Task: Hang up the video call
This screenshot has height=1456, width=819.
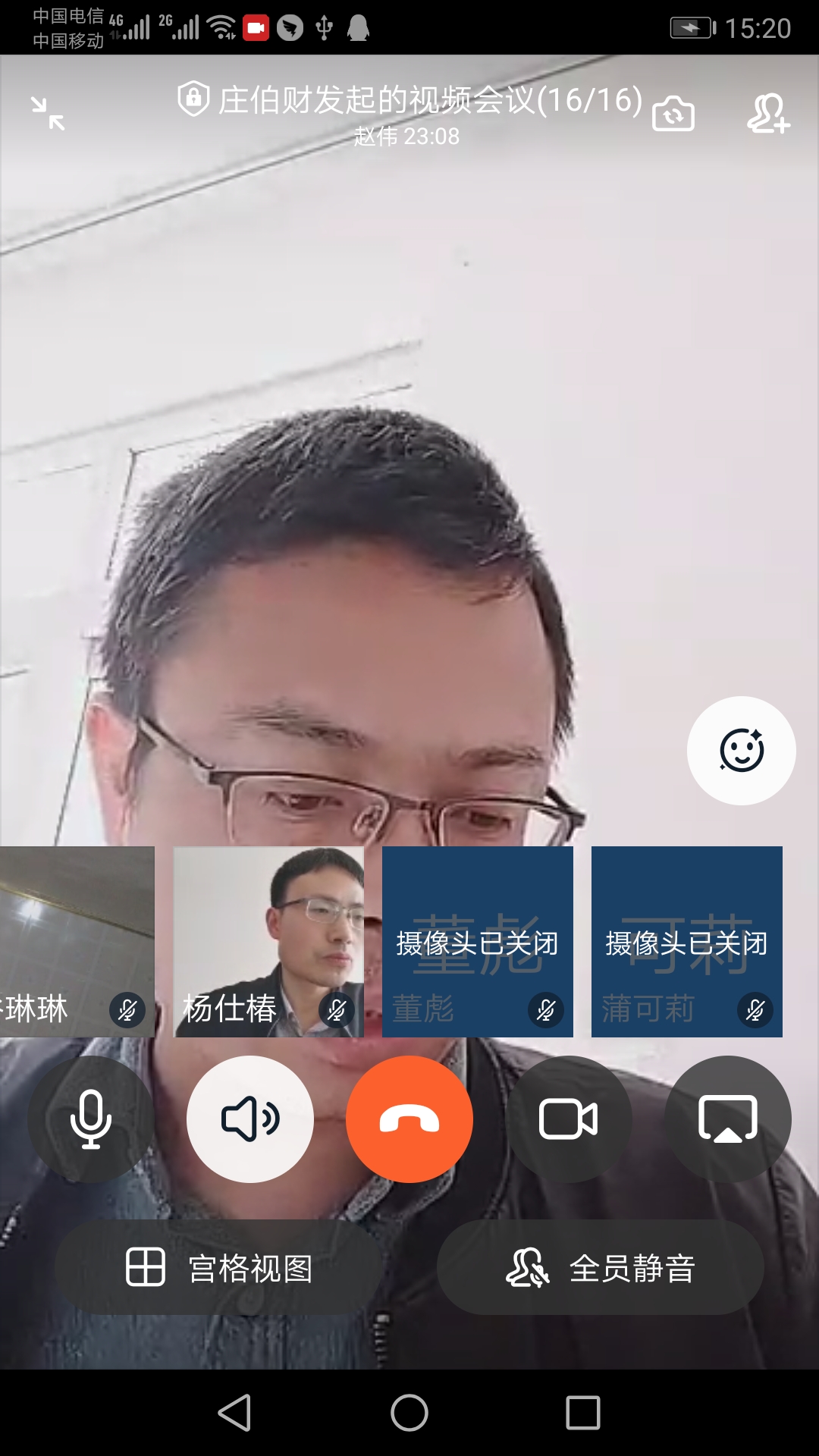Action: [x=409, y=1119]
